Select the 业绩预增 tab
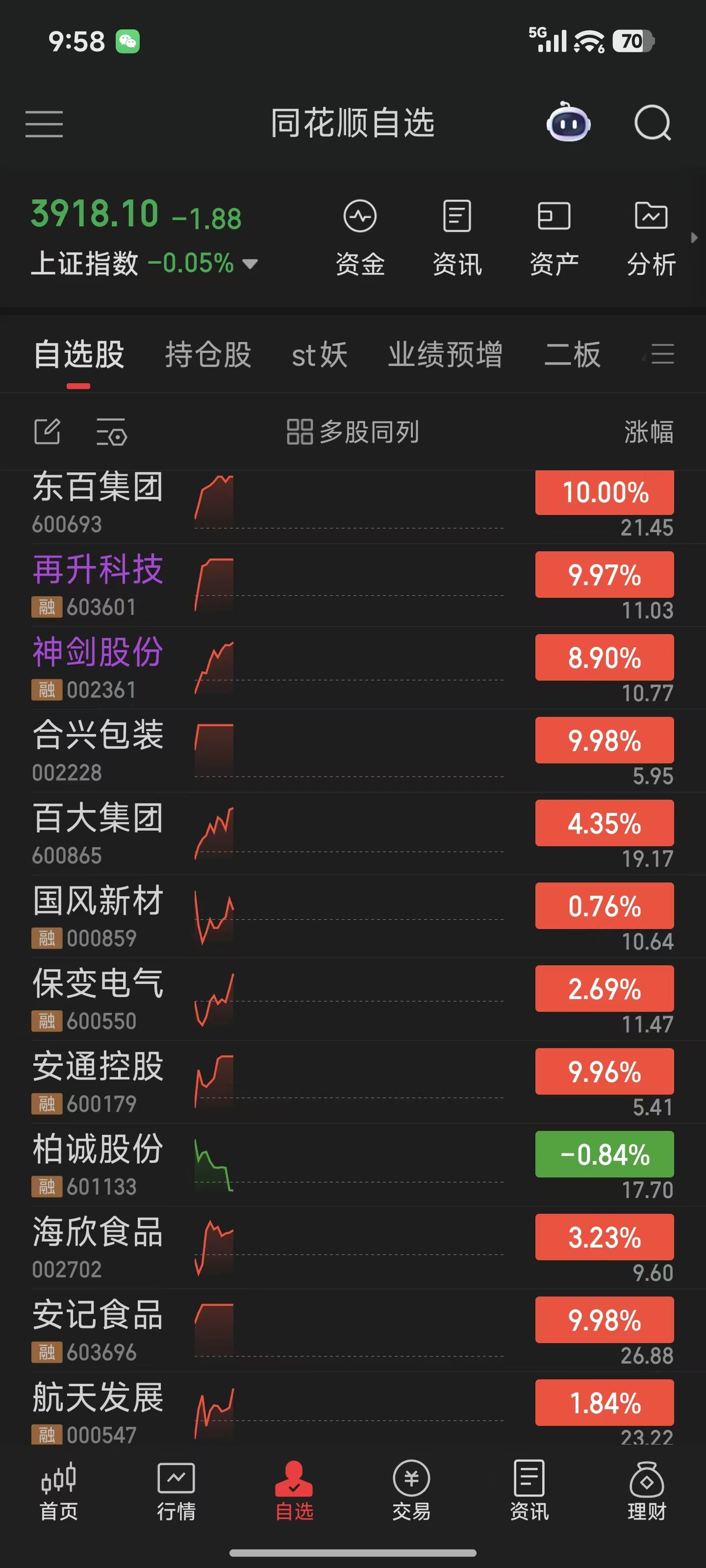Screen dimensions: 706x1568 445,355
